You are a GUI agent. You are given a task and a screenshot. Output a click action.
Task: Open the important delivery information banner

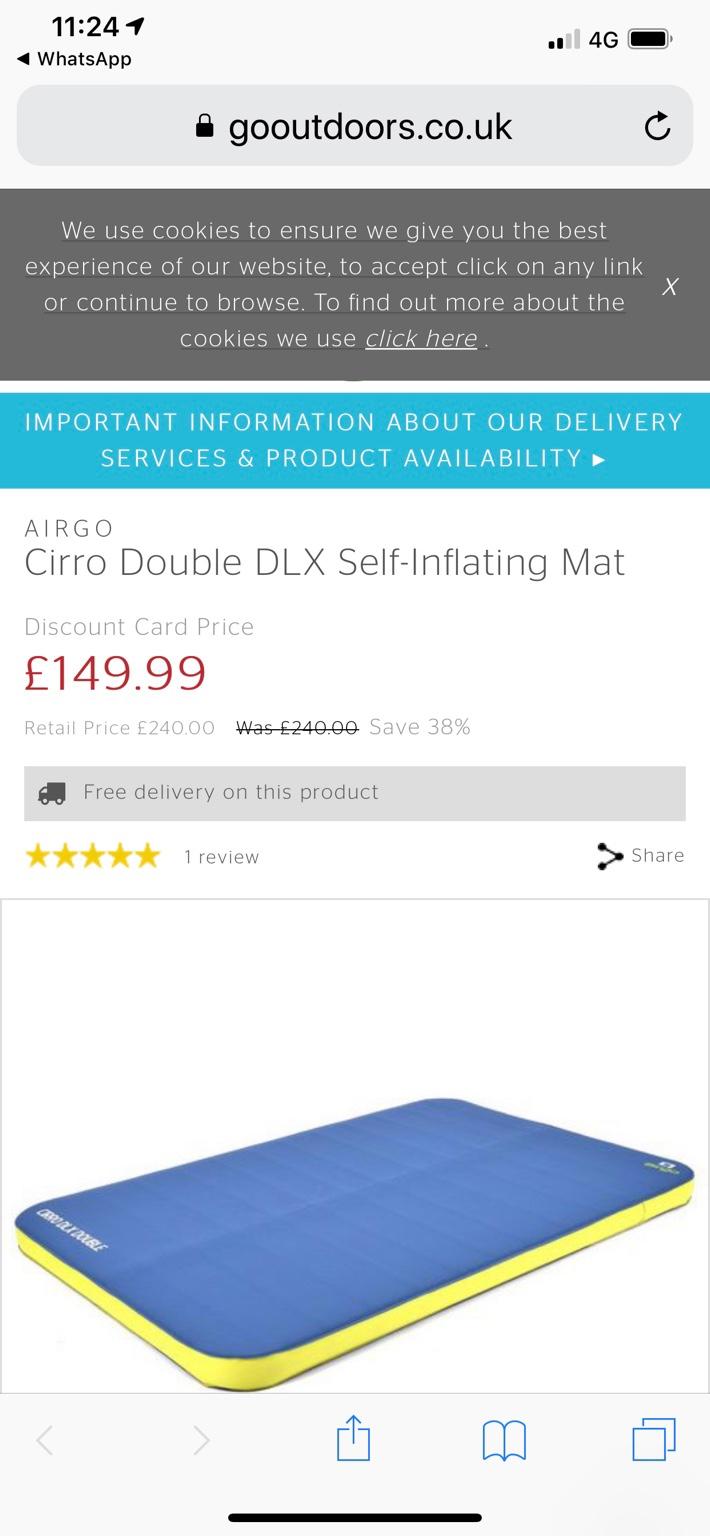click(x=355, y=440)
